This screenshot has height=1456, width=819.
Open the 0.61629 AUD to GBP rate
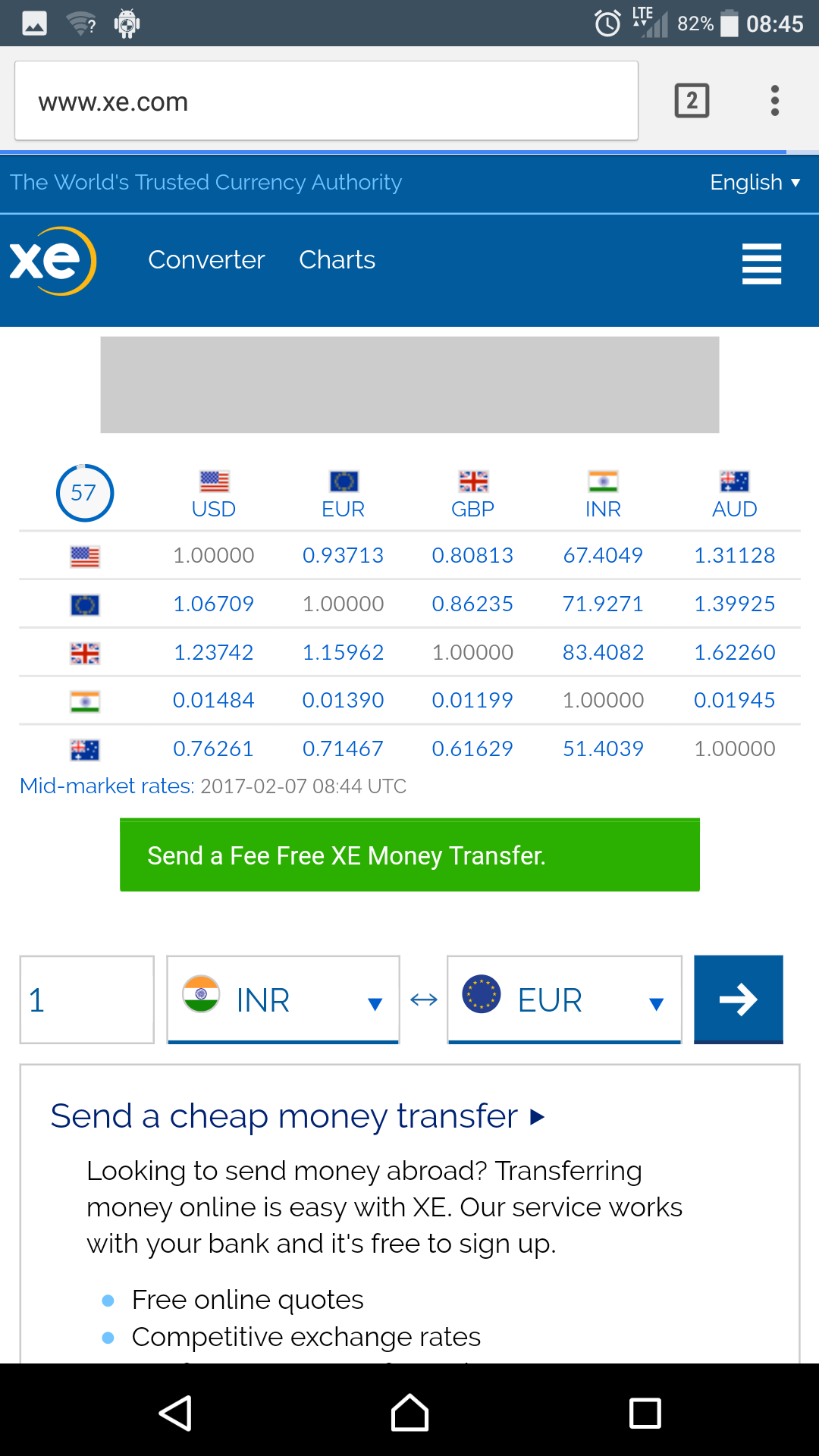click(472, 748)
